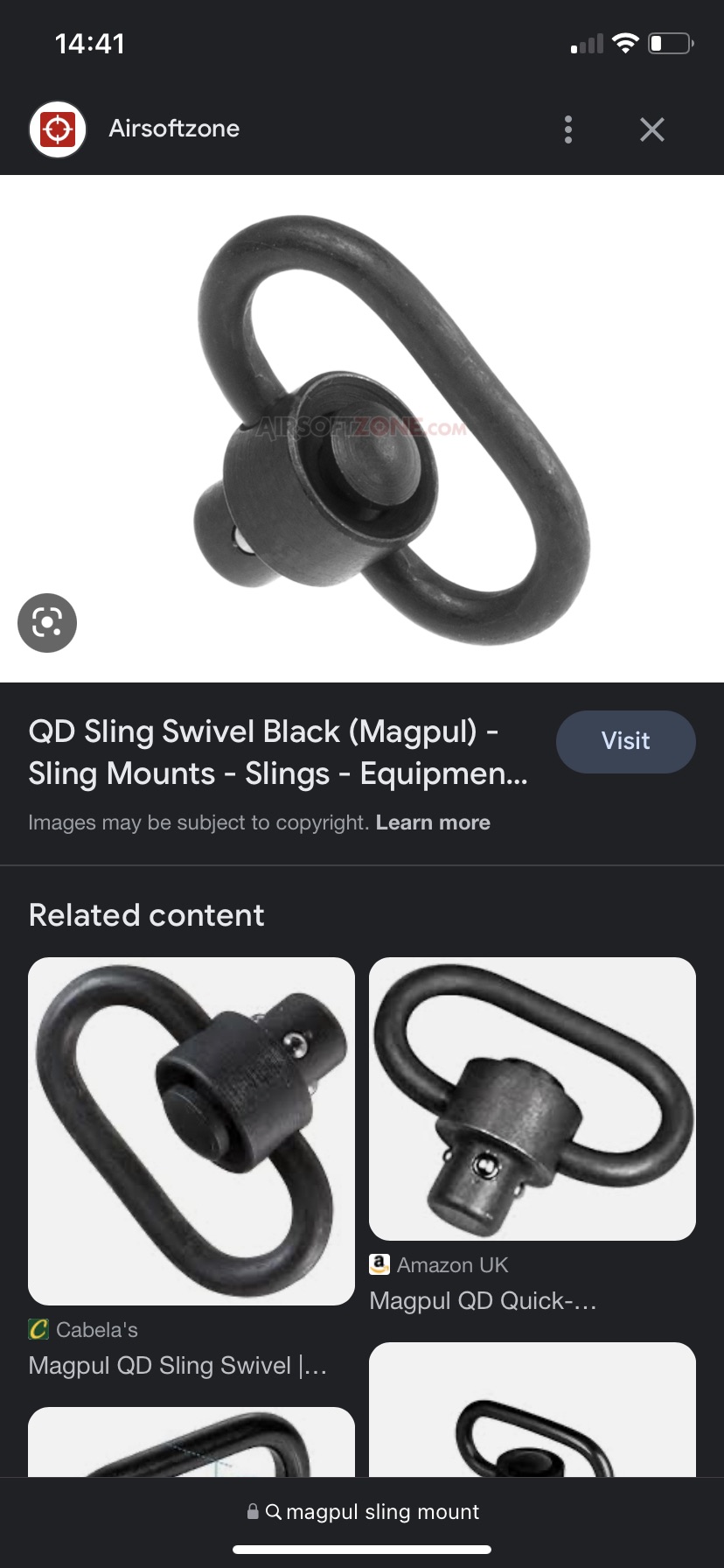724x1568 pixels.
Task: Tap the magpul sling mount address bar
Action: [362, 1511]
